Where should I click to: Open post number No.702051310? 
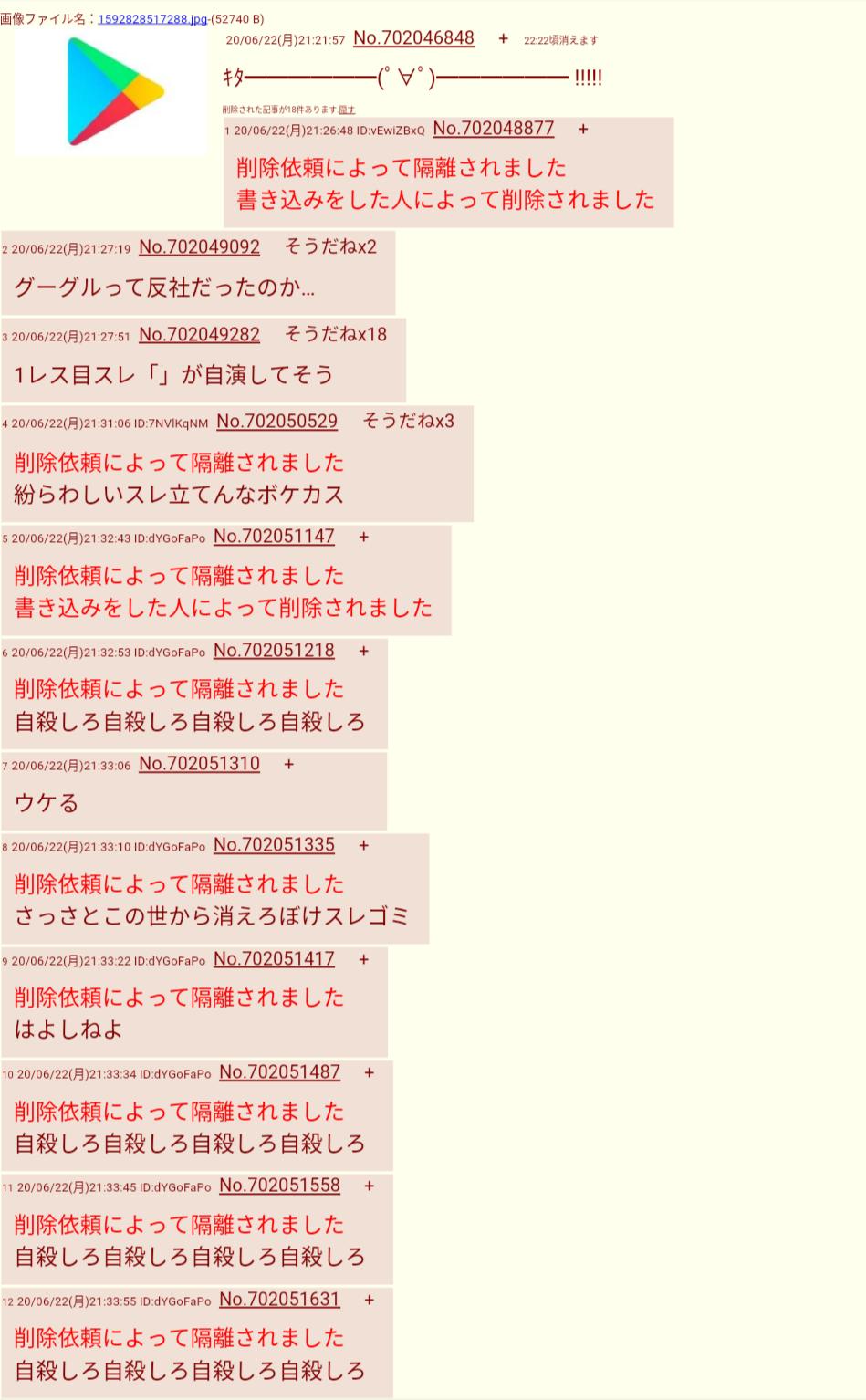pos(199,764)
